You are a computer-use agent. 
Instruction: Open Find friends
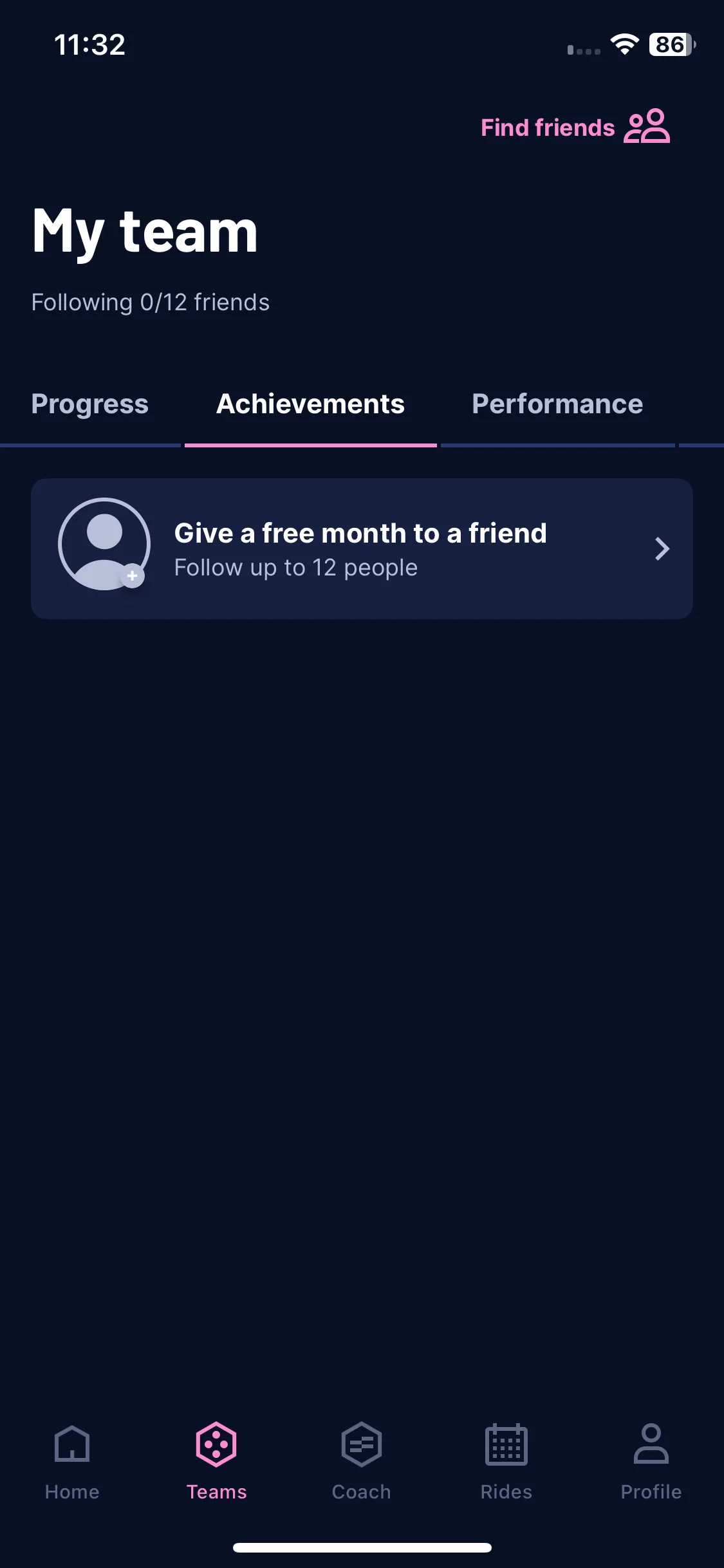[575, 127]
